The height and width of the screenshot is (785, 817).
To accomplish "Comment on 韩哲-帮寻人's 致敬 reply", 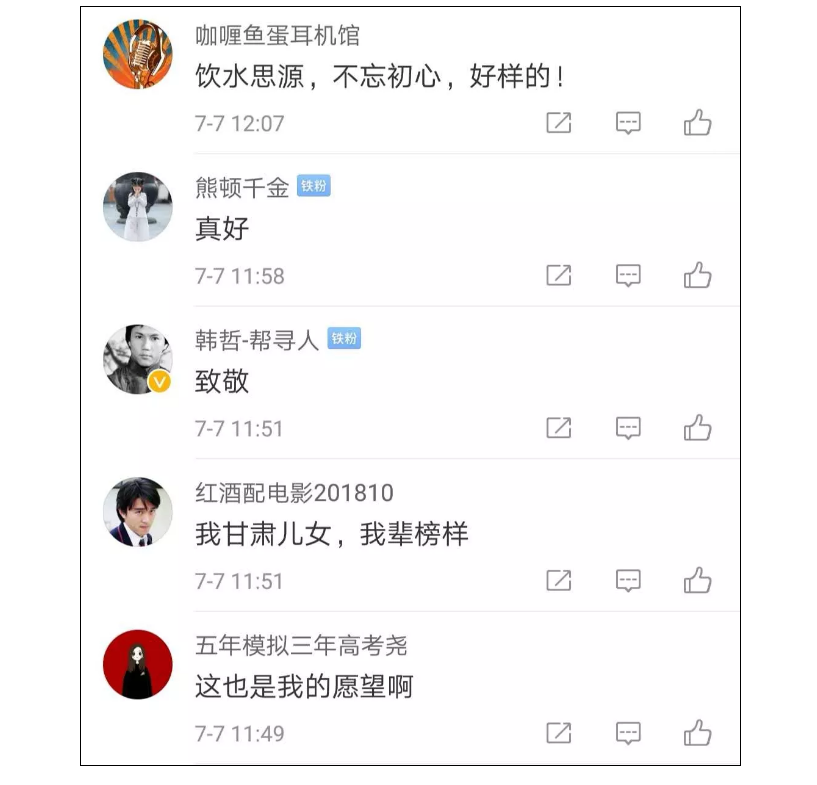I will [627, 428].
